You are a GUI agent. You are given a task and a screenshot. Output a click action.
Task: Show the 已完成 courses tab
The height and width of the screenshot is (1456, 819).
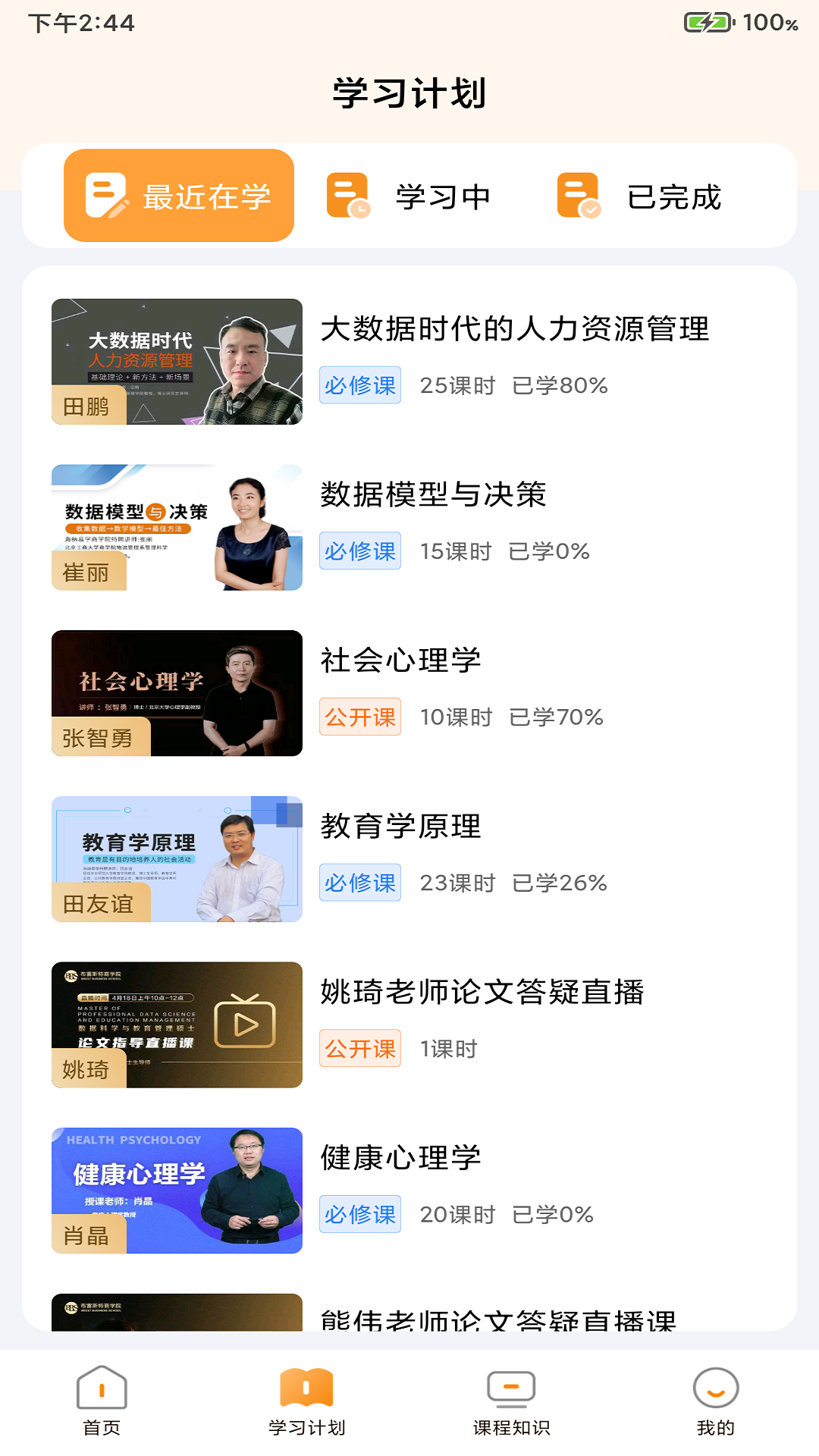[639, 196]
